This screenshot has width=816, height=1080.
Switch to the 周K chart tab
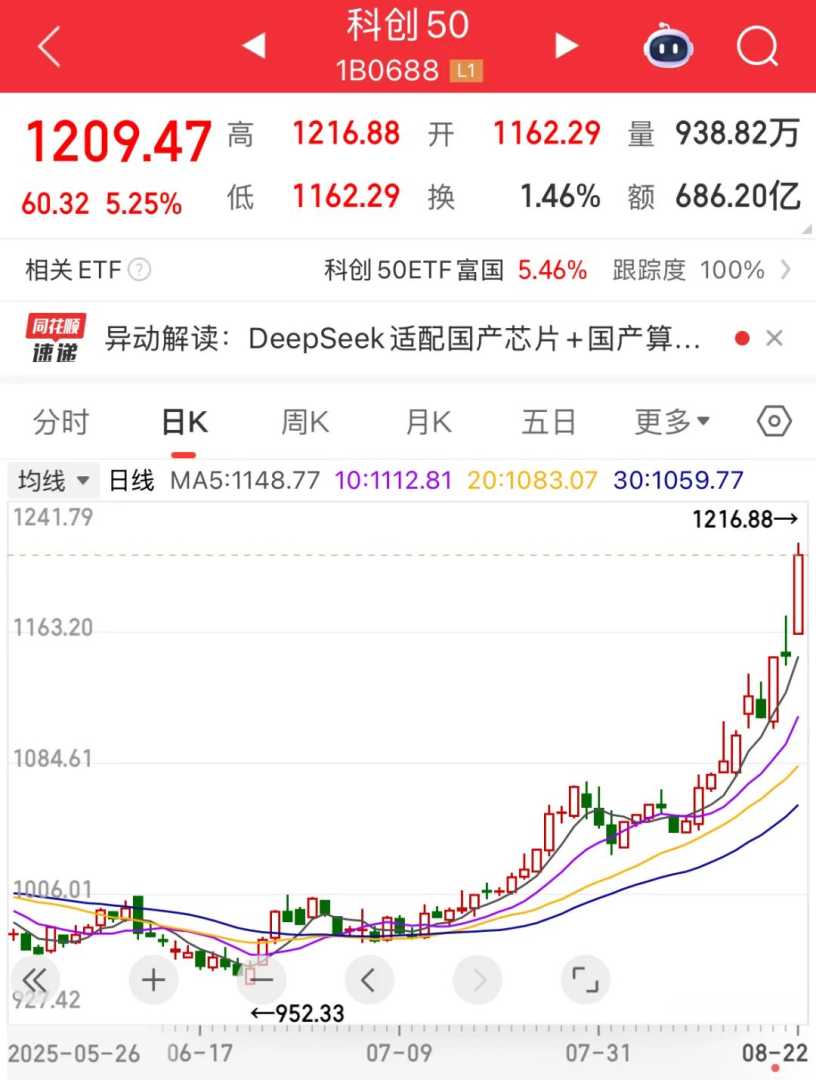[x=305, y=422]
